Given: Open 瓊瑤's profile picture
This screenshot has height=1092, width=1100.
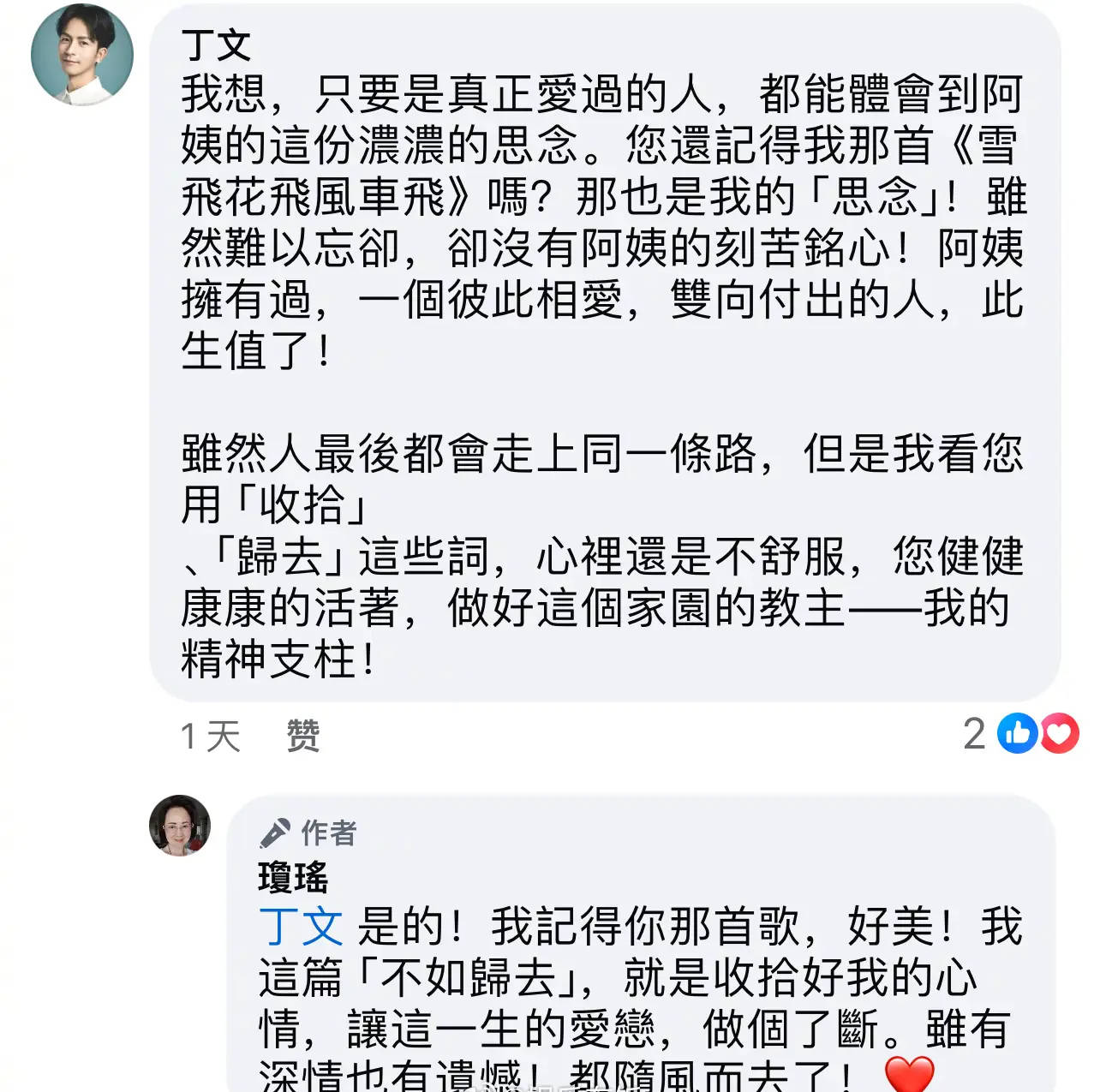Looking at the screenshot, I should 179,826.
